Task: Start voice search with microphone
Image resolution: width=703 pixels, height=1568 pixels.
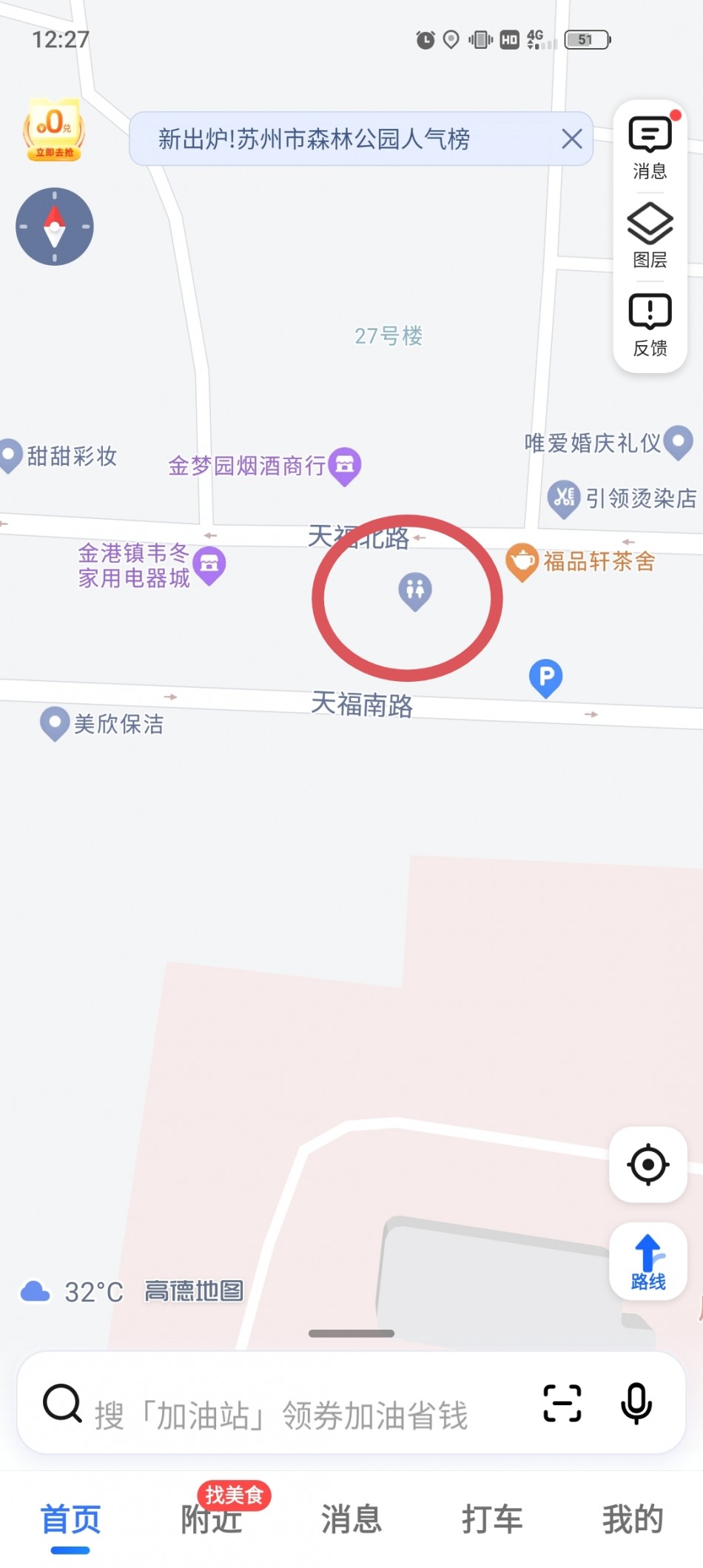Action: 636,1403
